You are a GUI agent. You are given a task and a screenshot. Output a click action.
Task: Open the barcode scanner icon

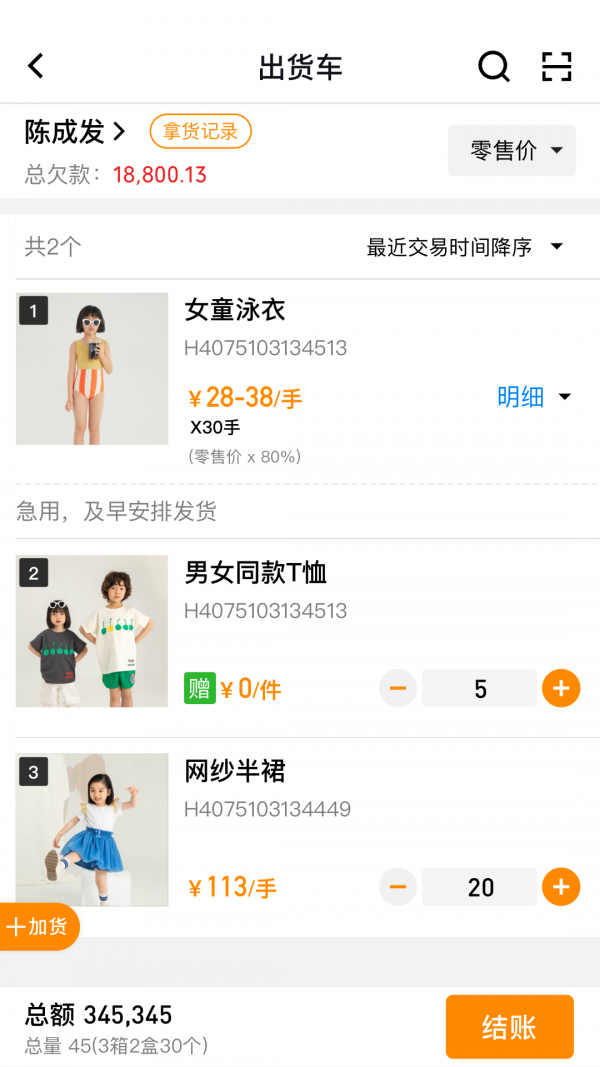pyautogui.click(x=557, y=67)
